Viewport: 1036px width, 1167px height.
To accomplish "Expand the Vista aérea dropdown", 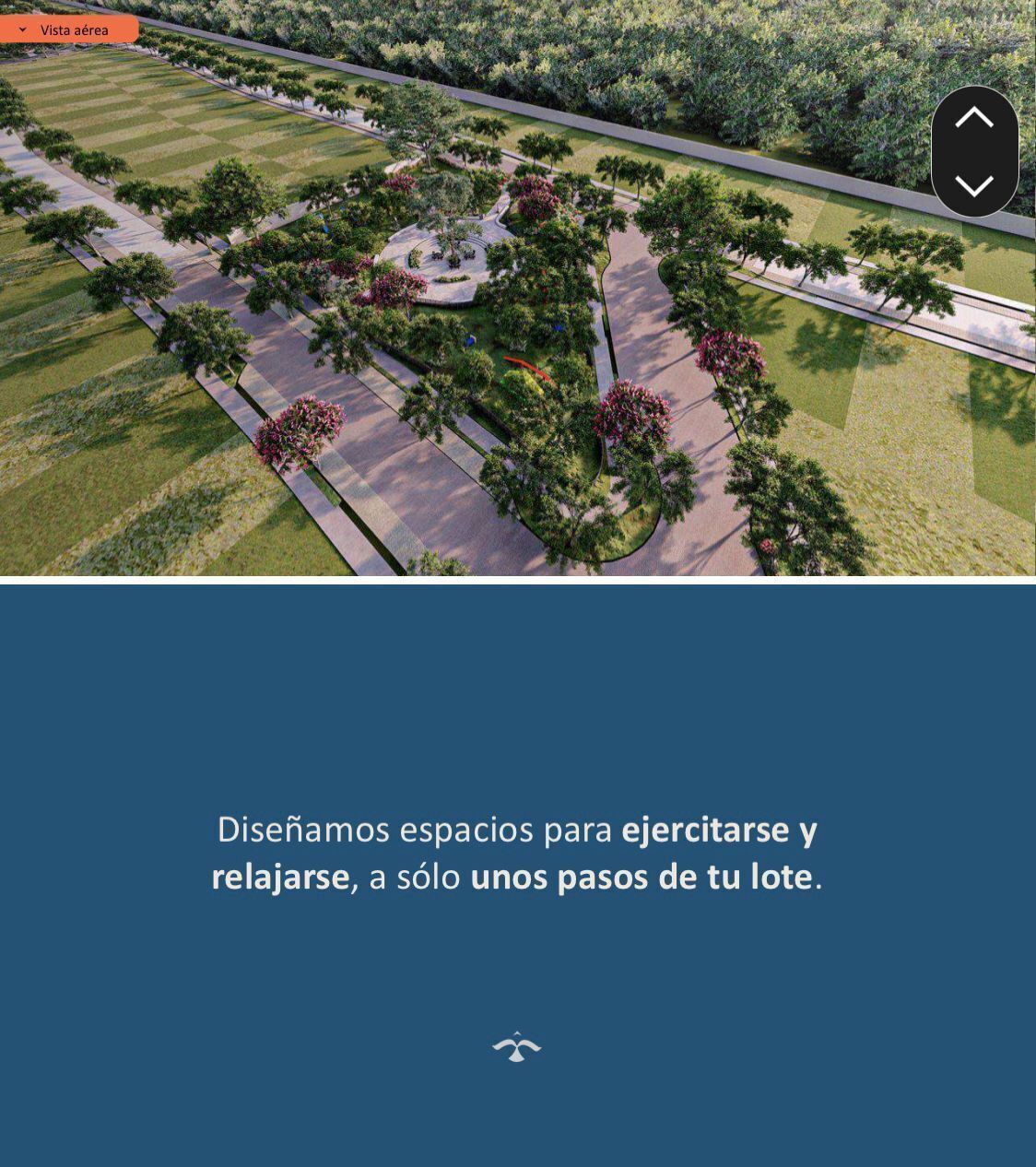I will pos(66,29).
